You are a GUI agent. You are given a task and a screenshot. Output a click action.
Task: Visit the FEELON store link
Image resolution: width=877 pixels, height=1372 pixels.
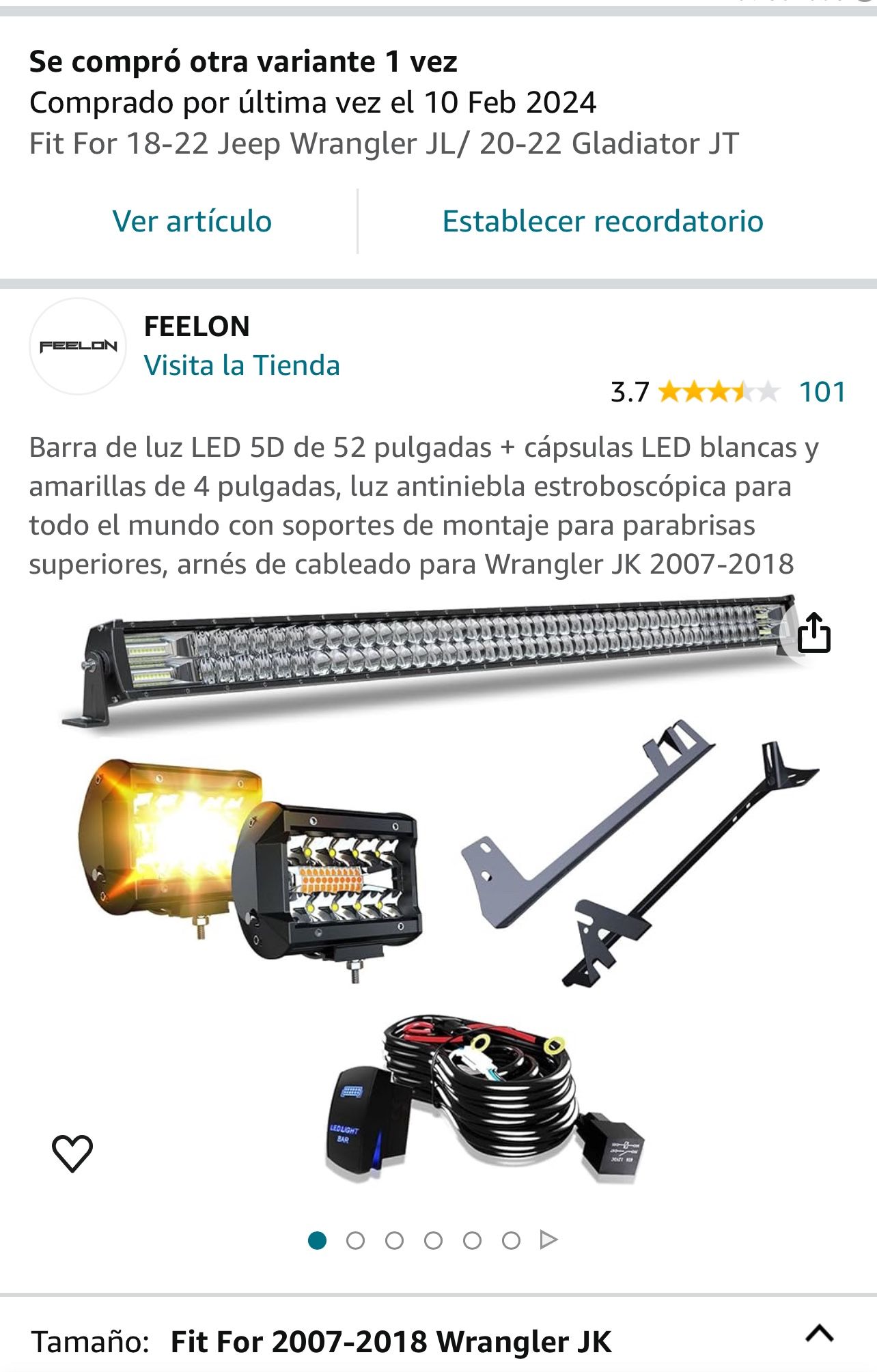(242, 365)
